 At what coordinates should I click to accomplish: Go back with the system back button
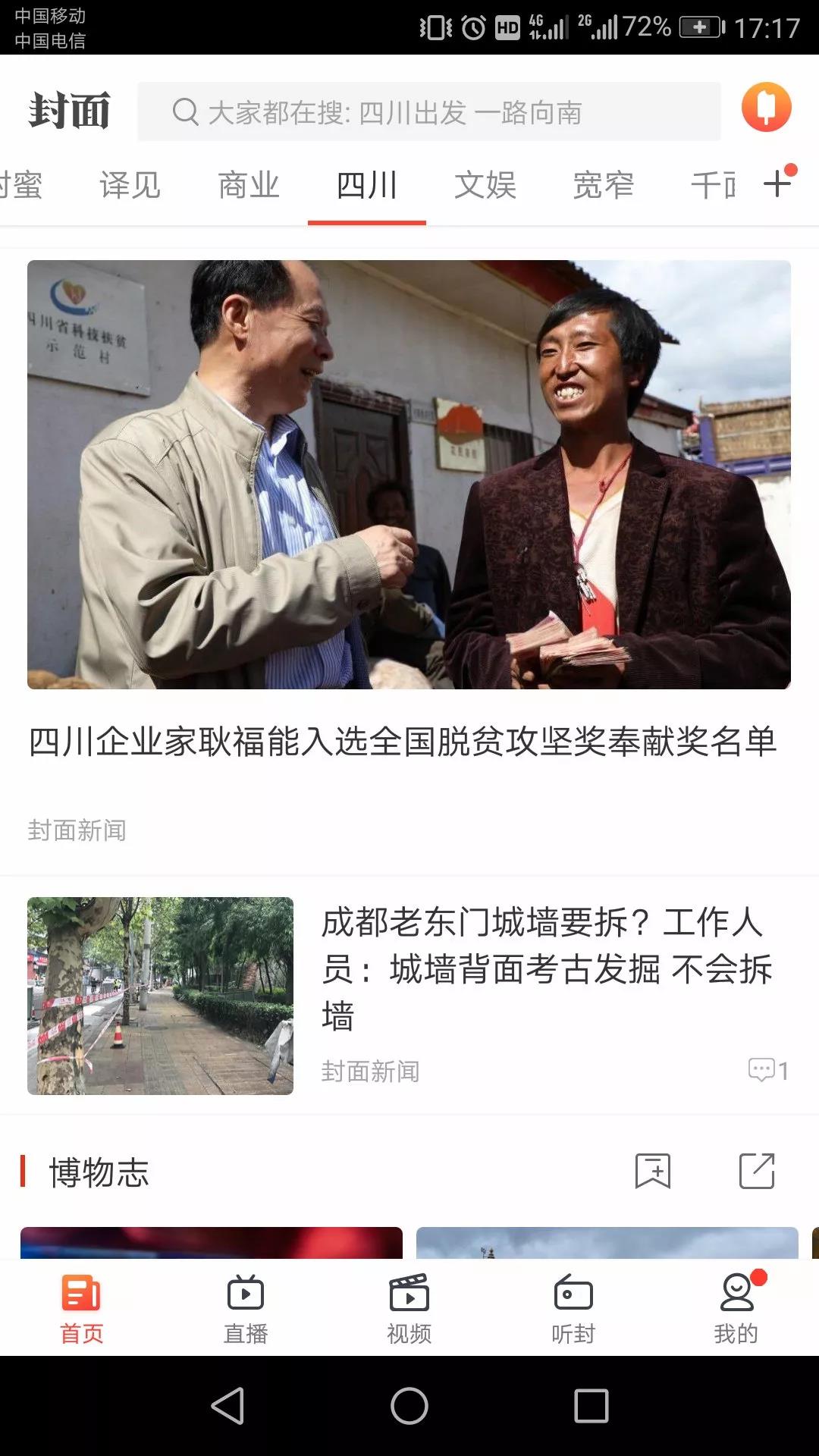pos(227,1406)
